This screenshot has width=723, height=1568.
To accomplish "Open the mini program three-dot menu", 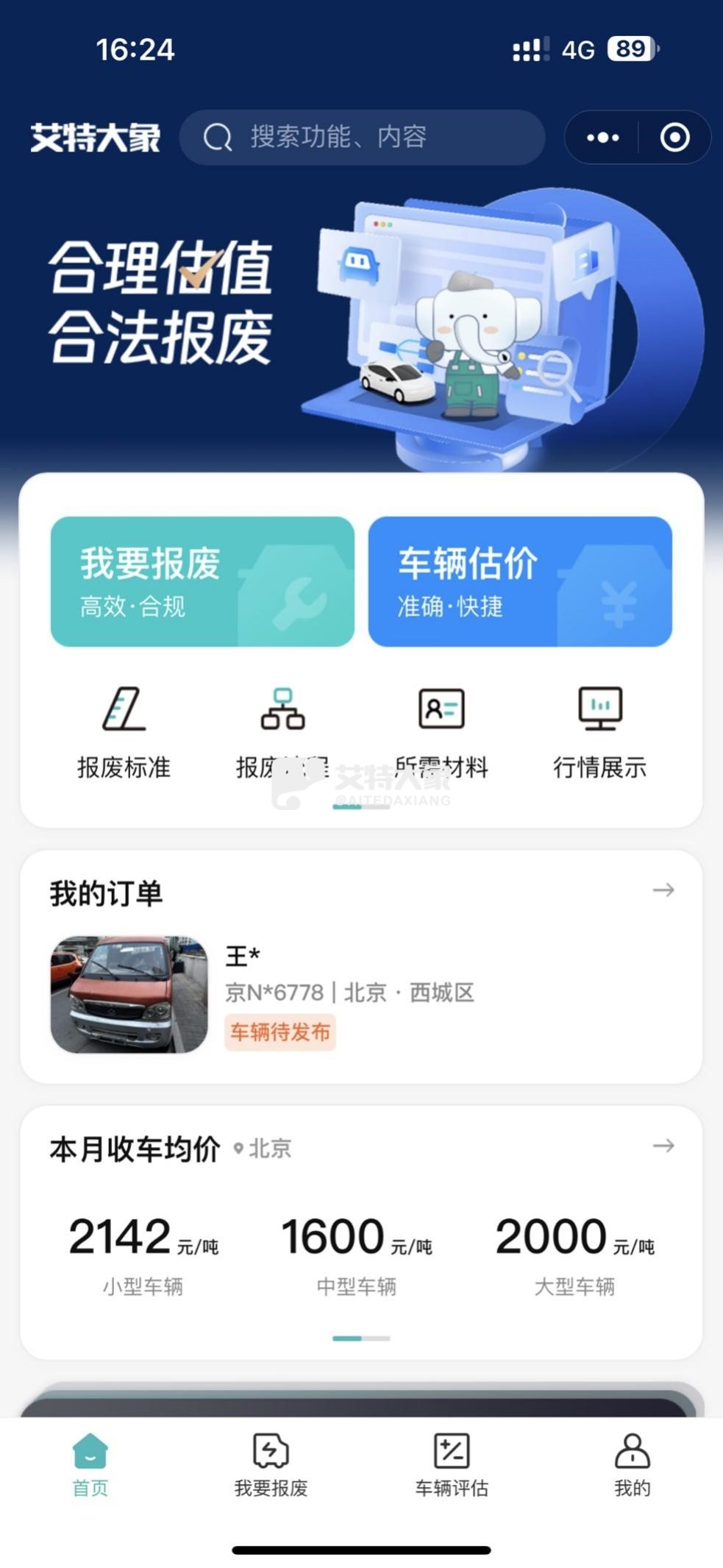I will (602, 138).
